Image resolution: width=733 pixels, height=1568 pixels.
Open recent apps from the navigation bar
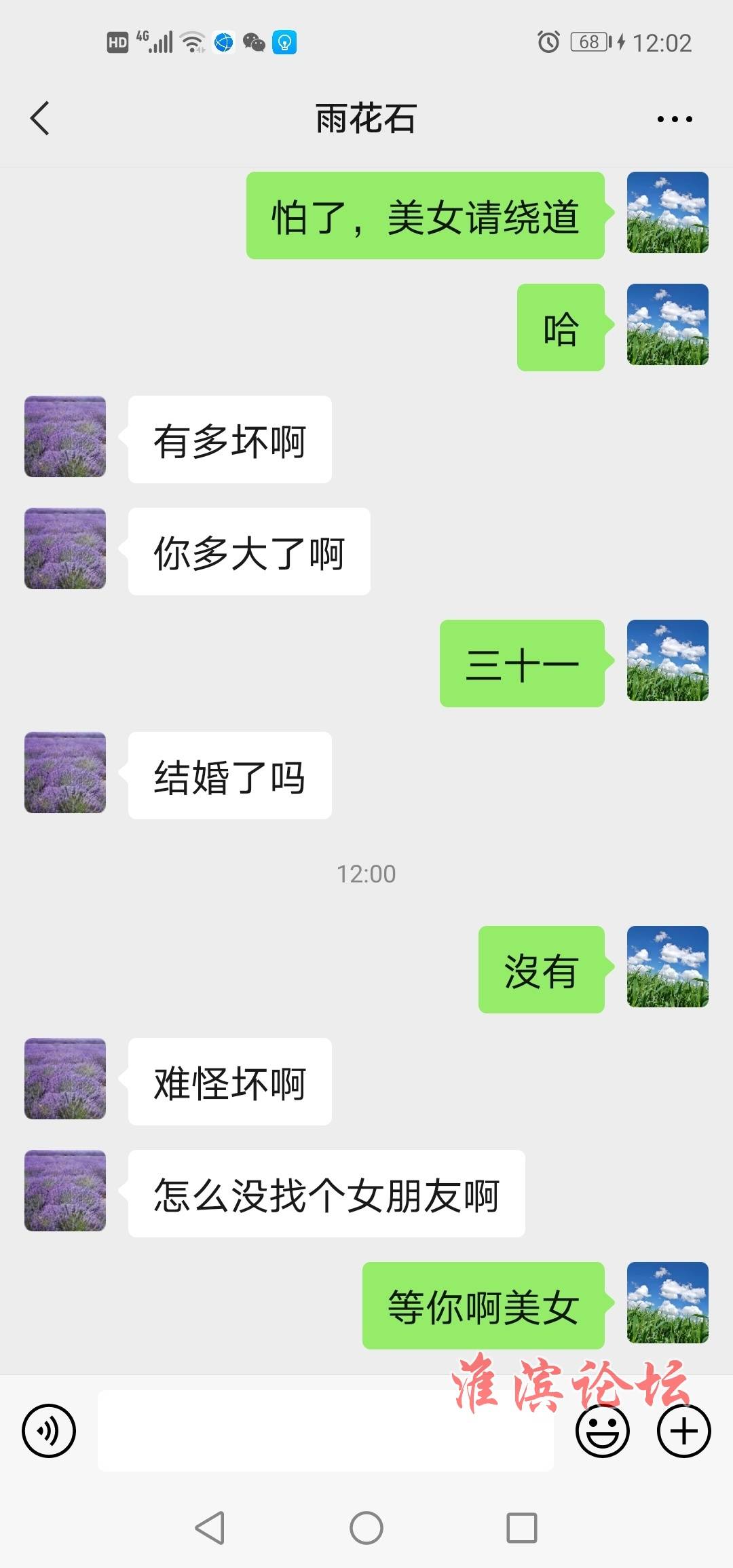(522, 1528)
